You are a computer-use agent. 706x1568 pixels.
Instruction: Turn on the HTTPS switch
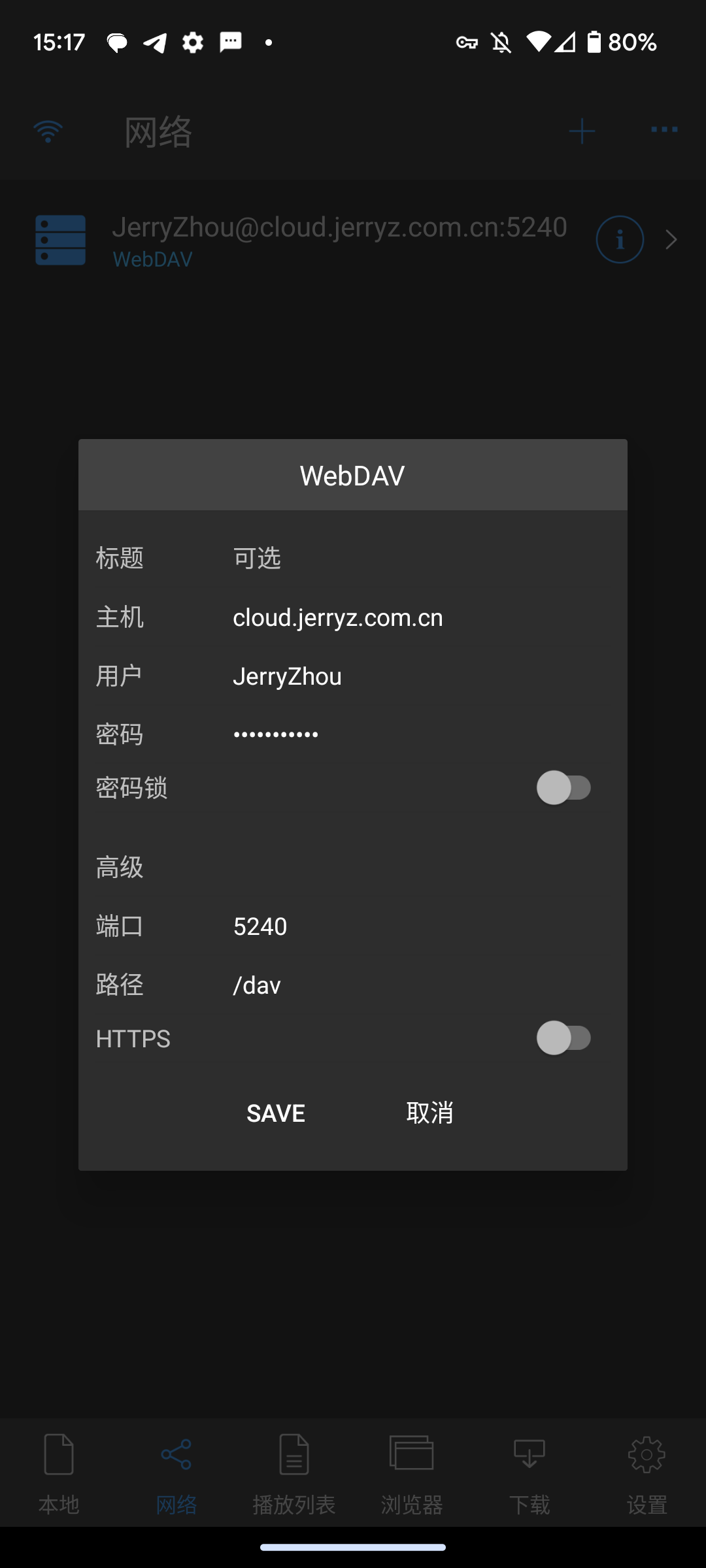tap(563, 1038)
